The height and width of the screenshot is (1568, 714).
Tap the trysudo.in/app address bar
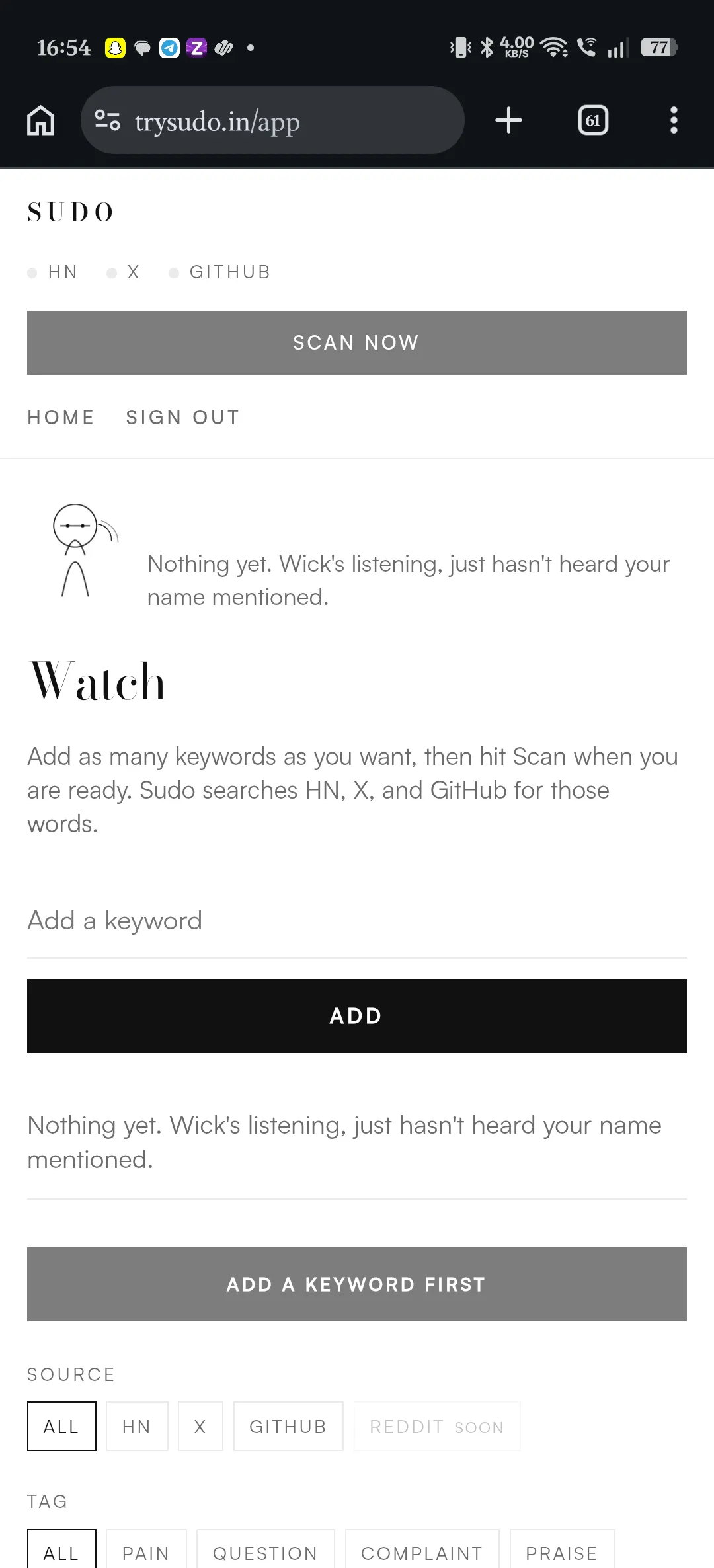pyautogui.click(x=272, y=121)
